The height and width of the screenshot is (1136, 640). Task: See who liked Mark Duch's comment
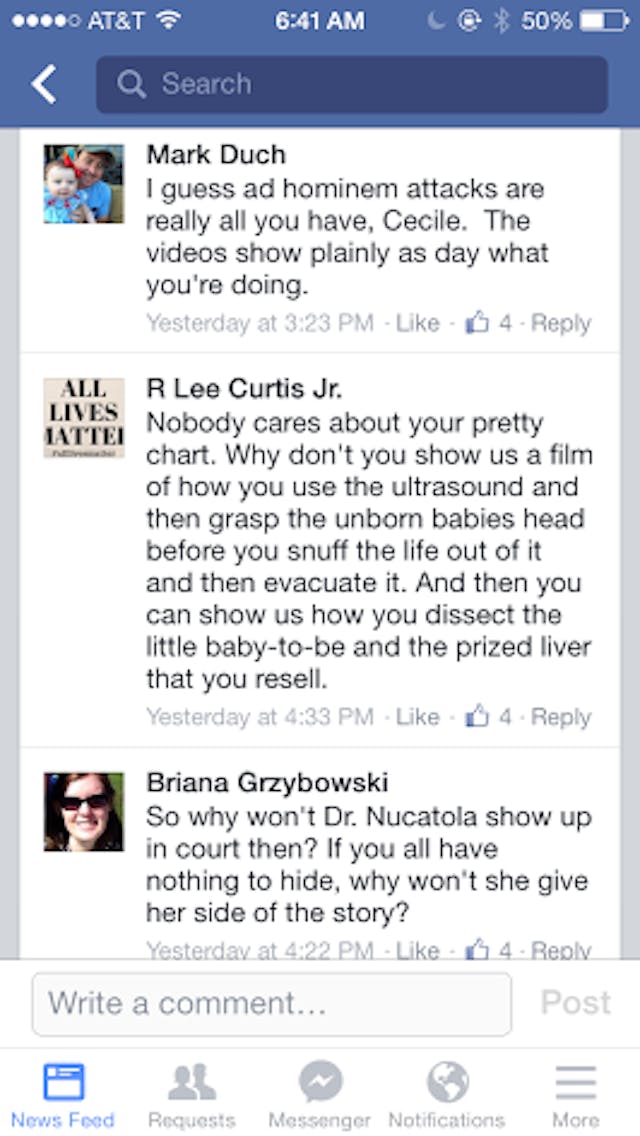click(490, 323)
